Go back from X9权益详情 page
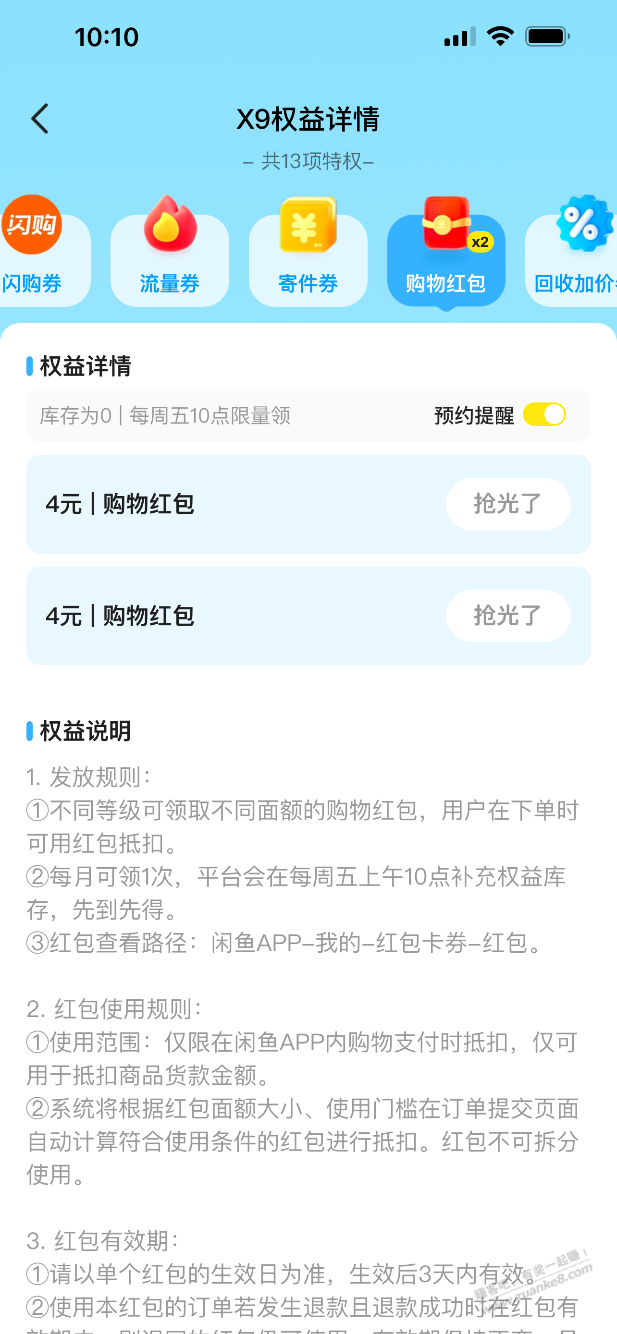Screen dimensions: 617x1334 [x=40, y=120]
